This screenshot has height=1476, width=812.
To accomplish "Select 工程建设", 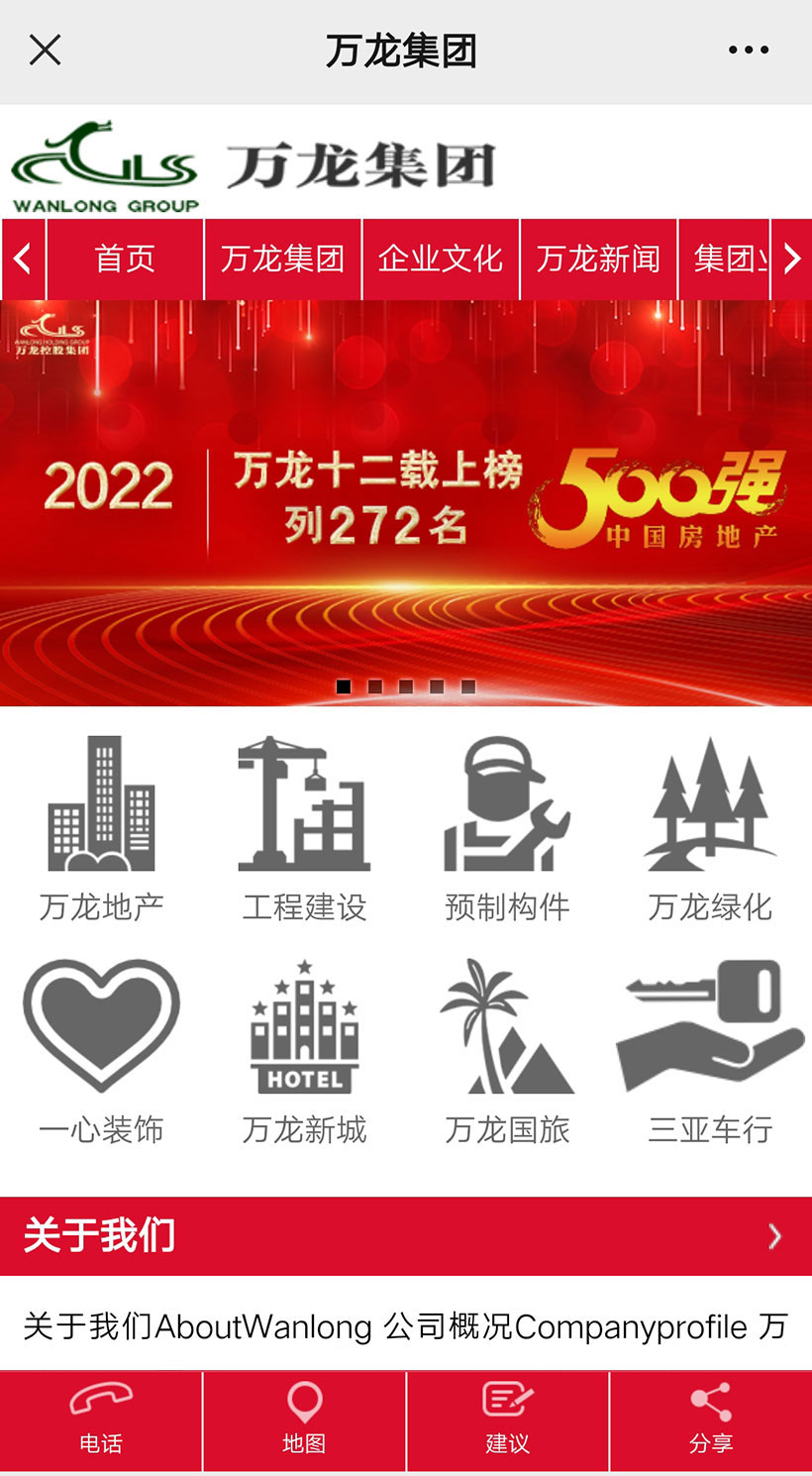I will click(304, 828).
